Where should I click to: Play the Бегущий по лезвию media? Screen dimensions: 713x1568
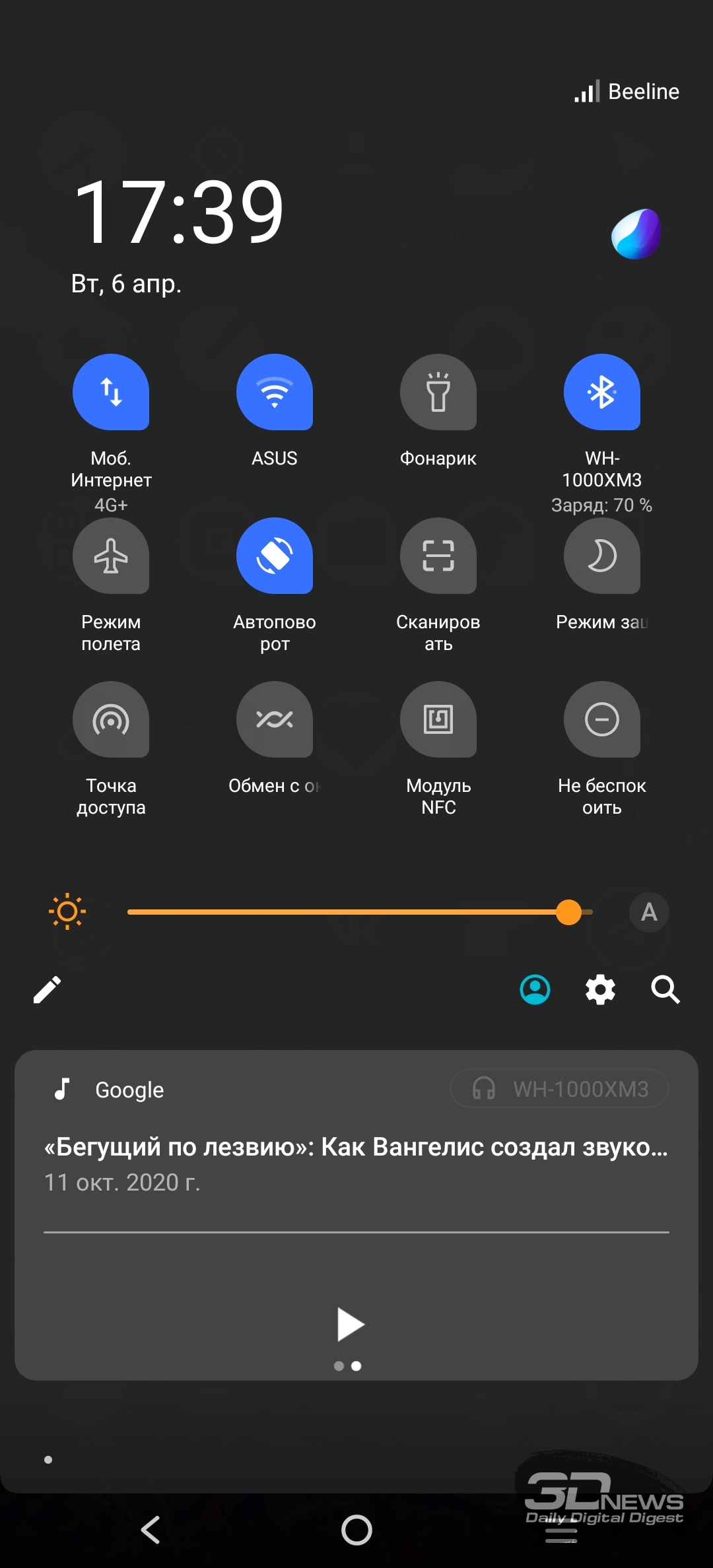351,1324
